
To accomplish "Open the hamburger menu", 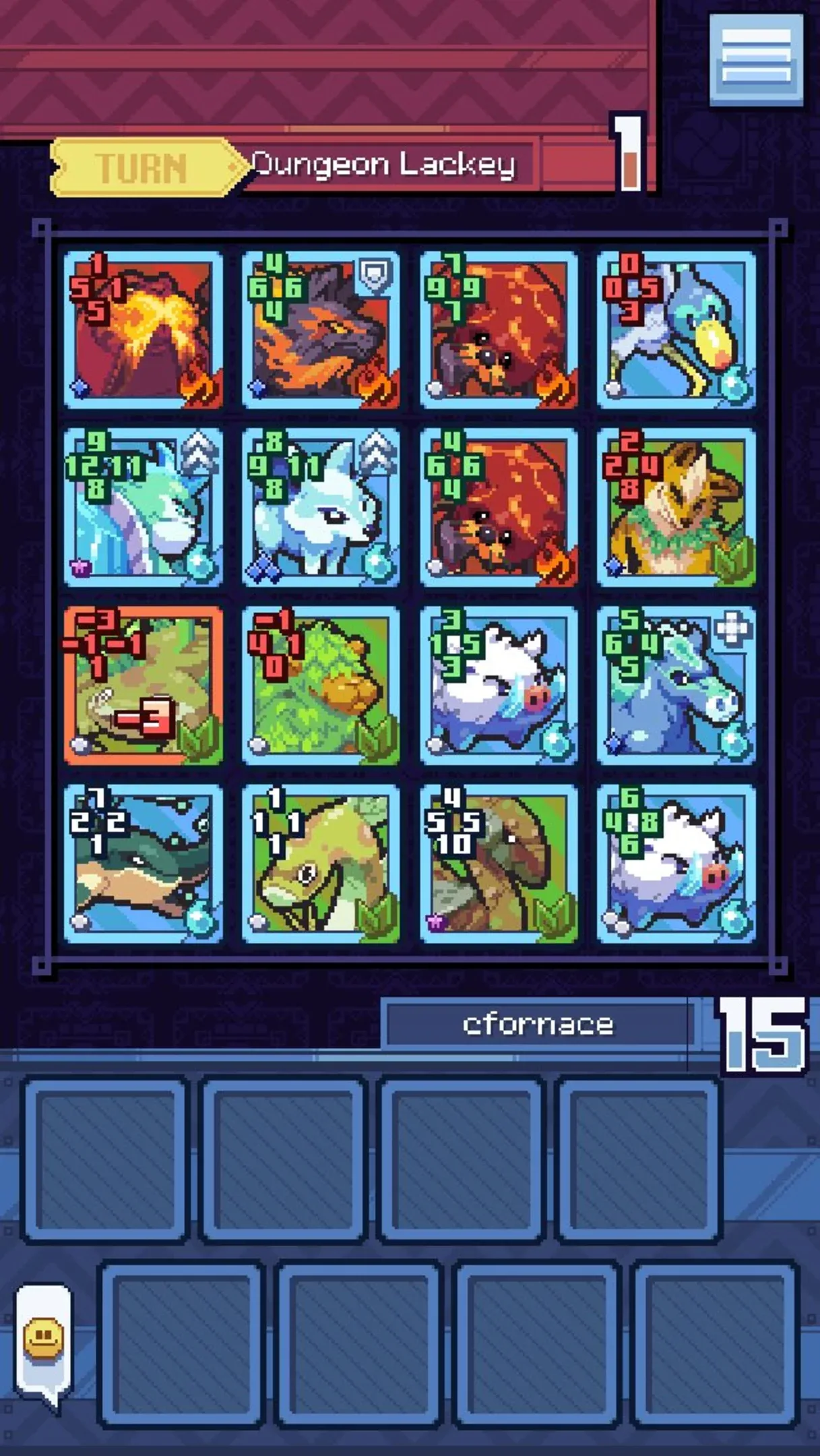I will click(x=756, y=59).
